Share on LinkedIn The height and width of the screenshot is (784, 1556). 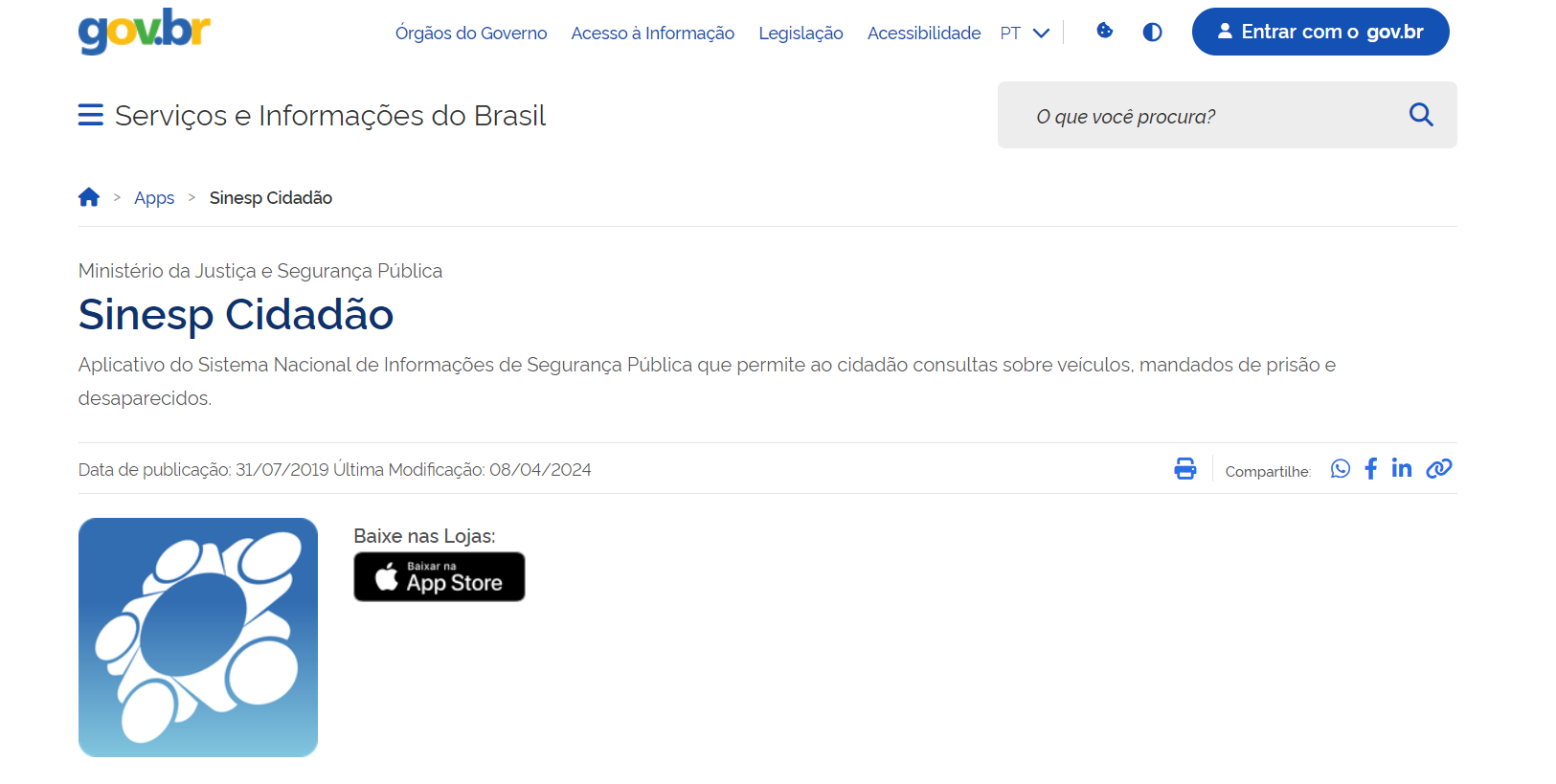[x=1402, y=468]
